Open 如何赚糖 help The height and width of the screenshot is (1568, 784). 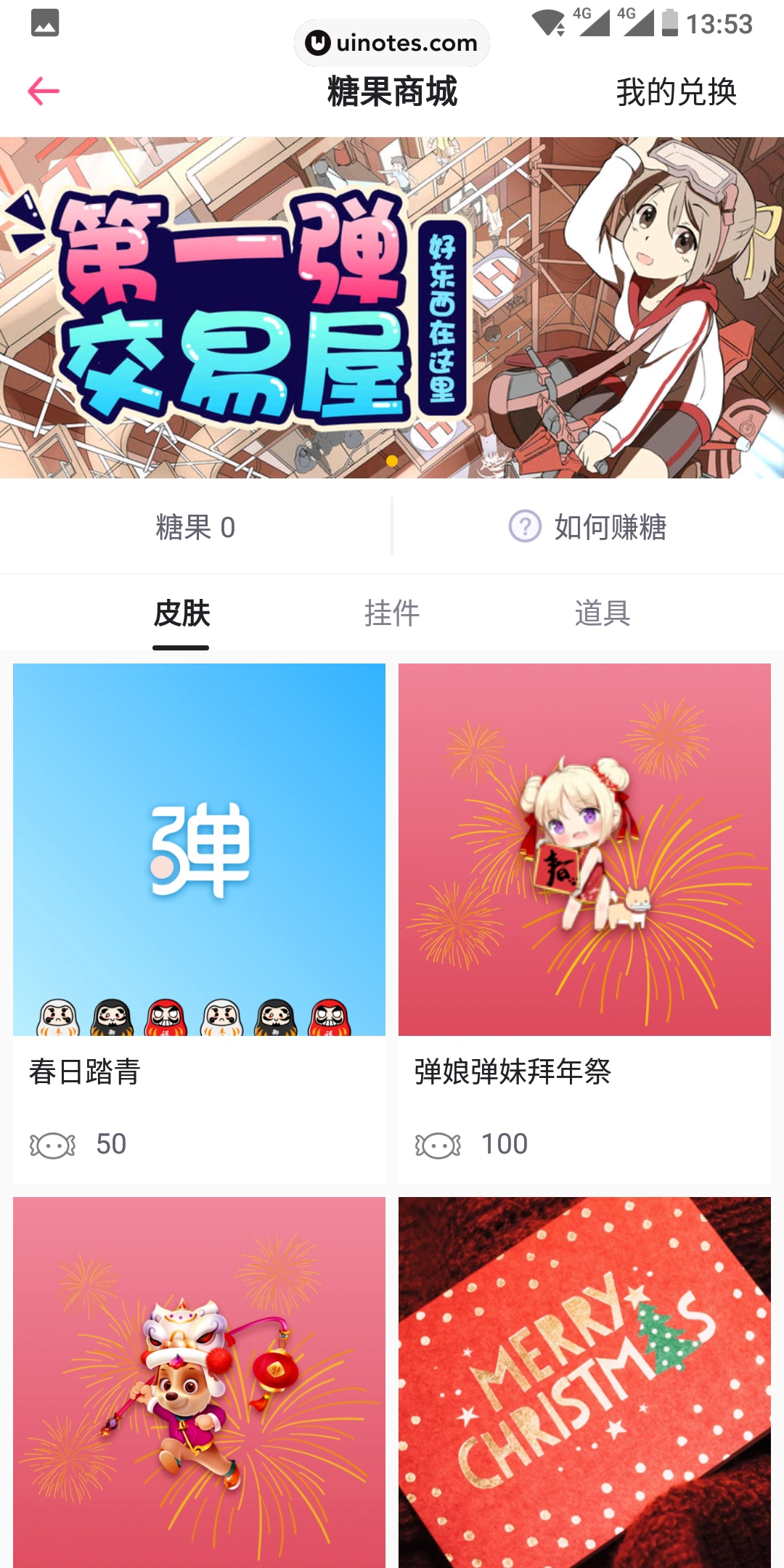tap(588, 527)
